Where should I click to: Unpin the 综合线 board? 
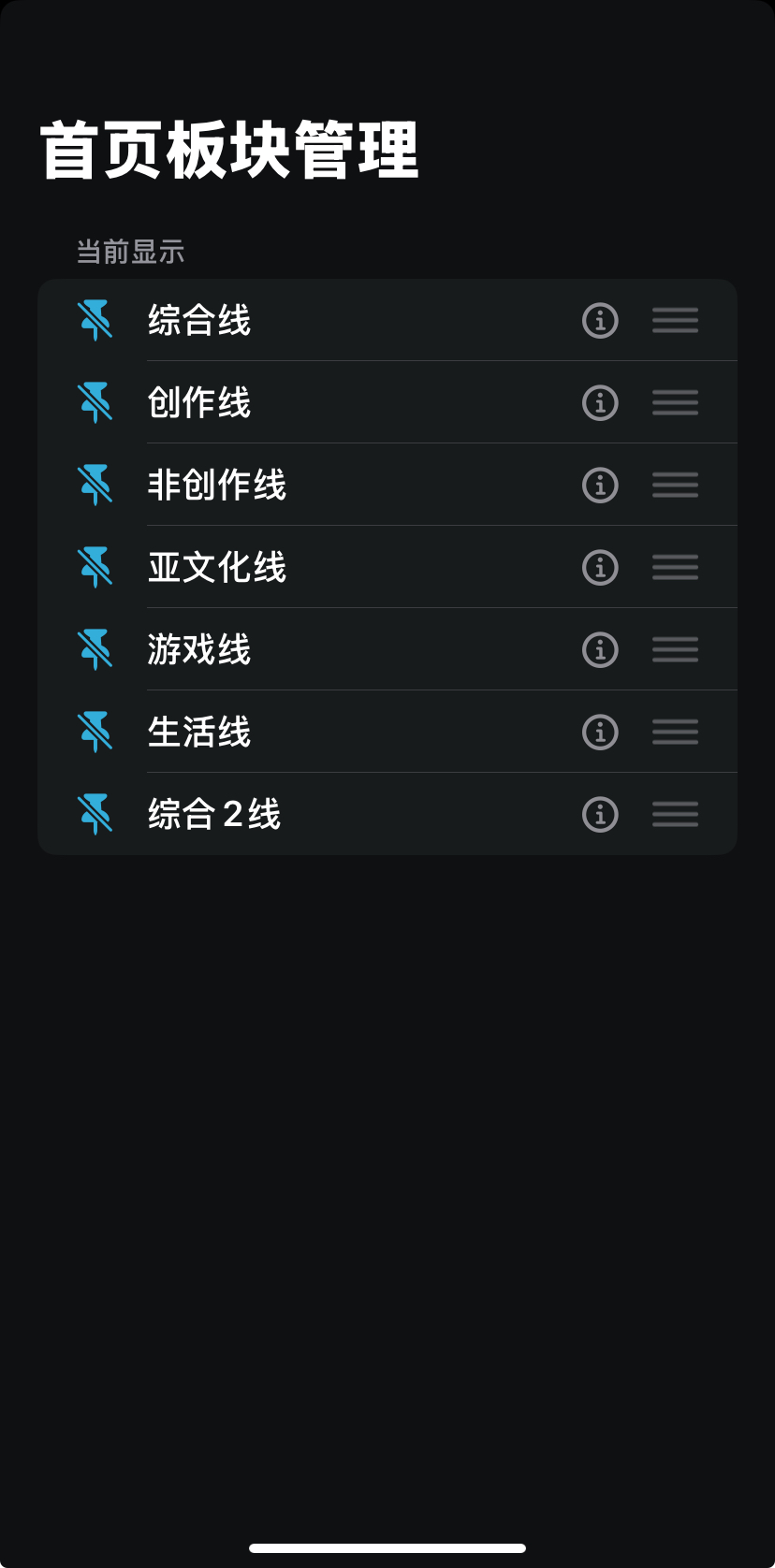[95, 320]
